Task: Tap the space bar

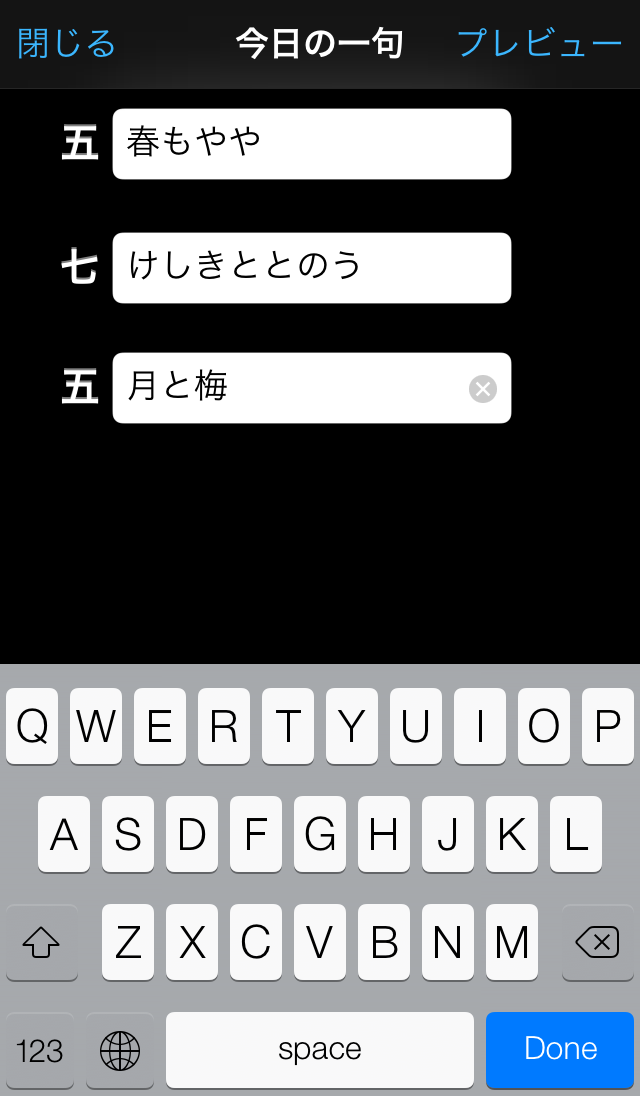Action: pos(320,1050)
